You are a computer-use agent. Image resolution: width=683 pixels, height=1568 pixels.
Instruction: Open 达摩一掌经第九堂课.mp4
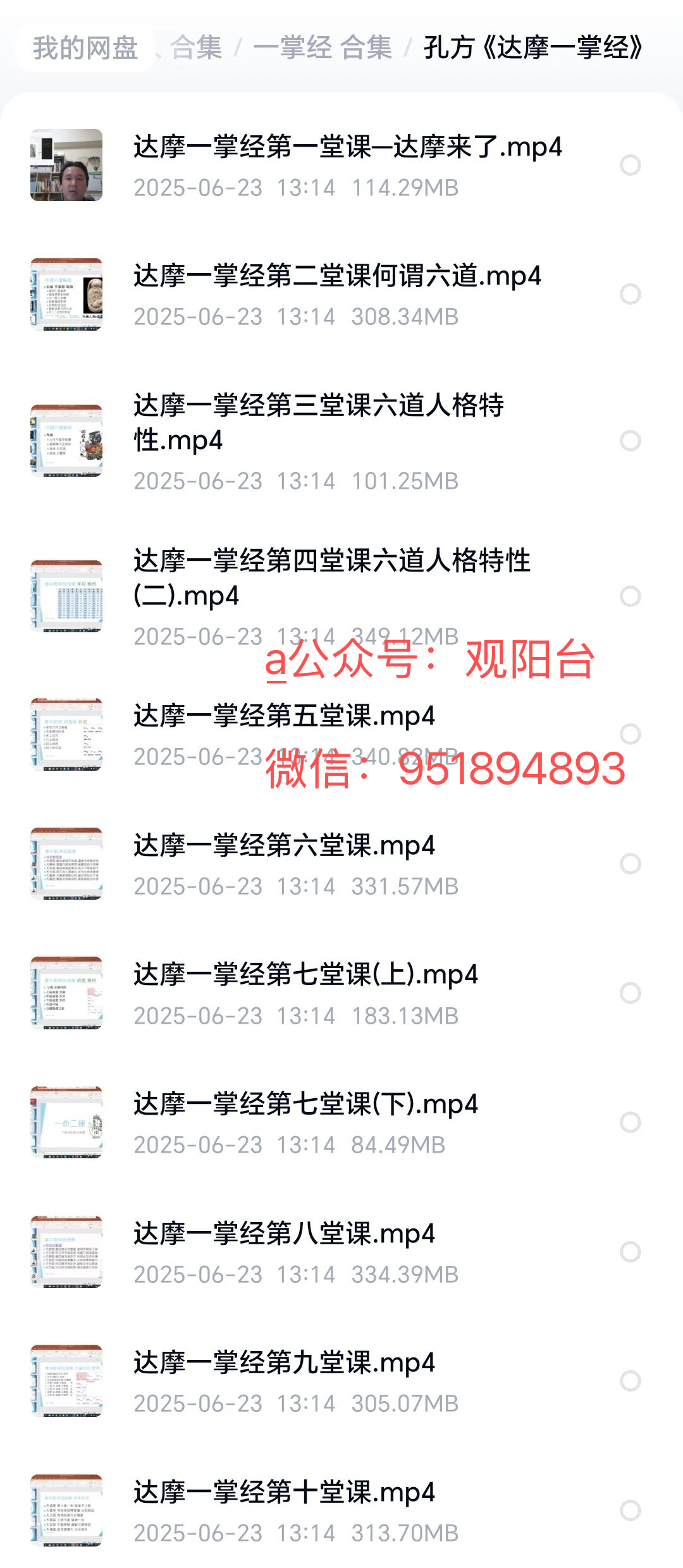click(x=284, y=1363)
